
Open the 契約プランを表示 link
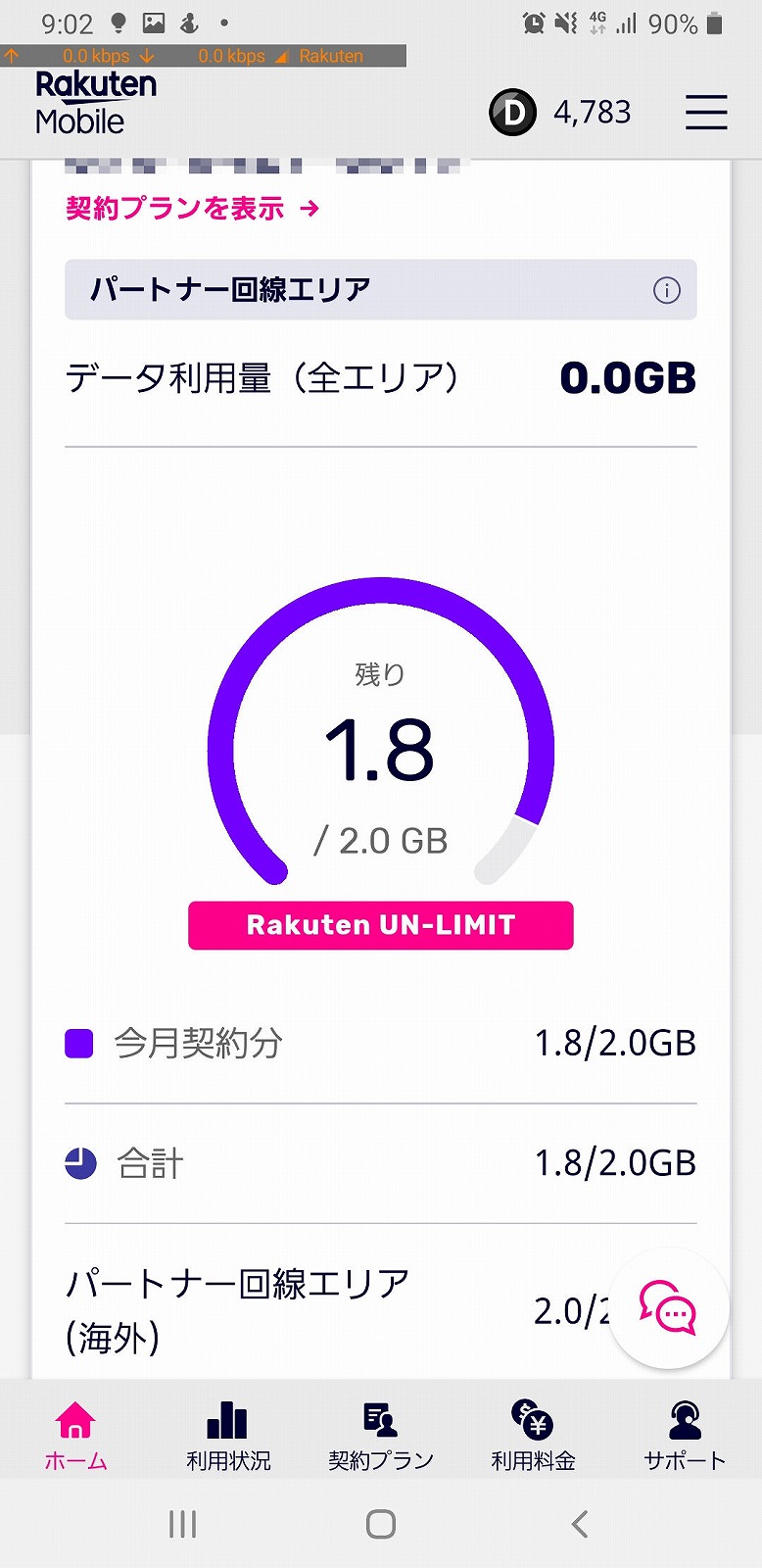tap(192, 209)
